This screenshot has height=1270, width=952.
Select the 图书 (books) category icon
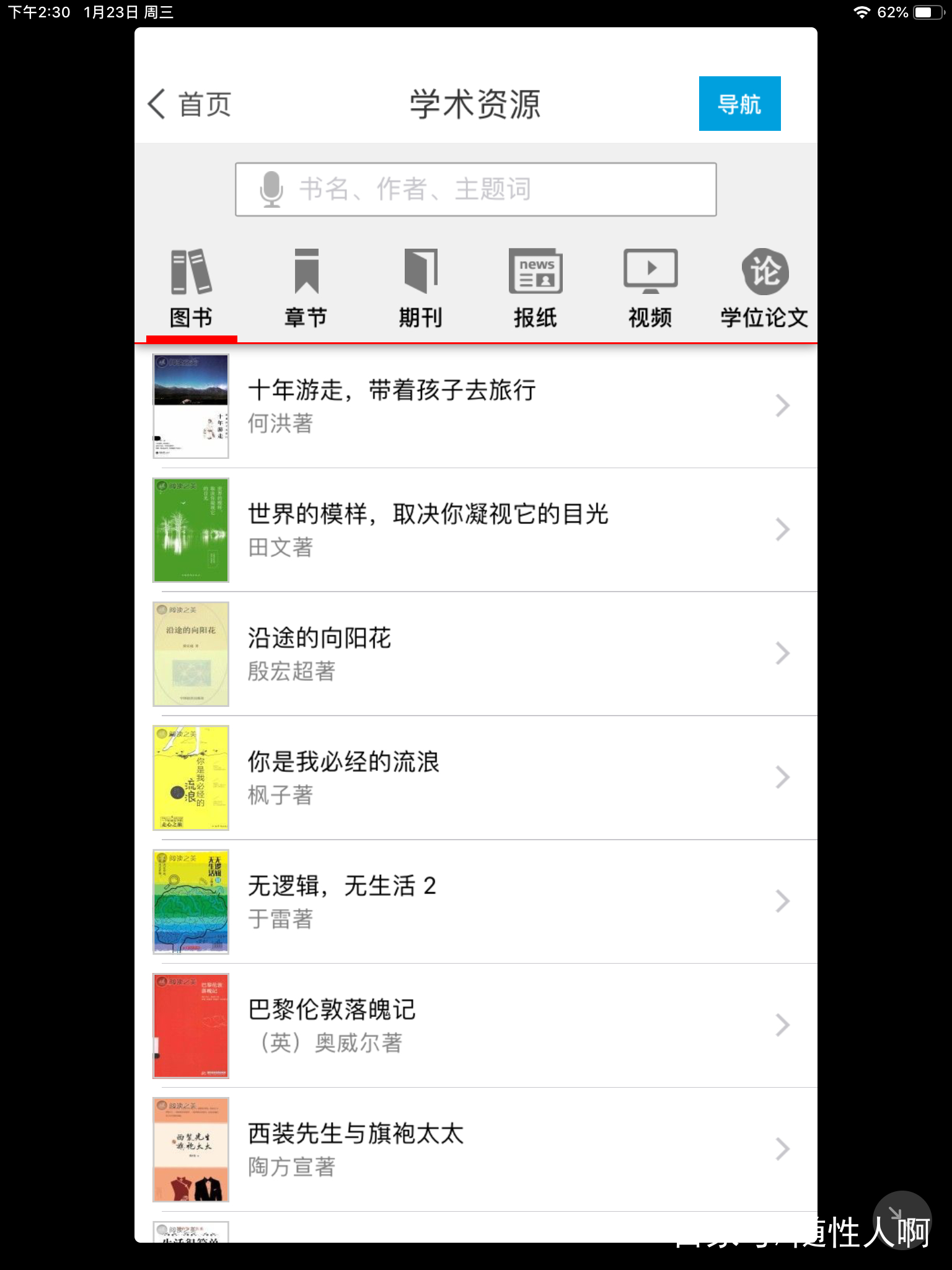pyautogui.click(x=191, y=271)
